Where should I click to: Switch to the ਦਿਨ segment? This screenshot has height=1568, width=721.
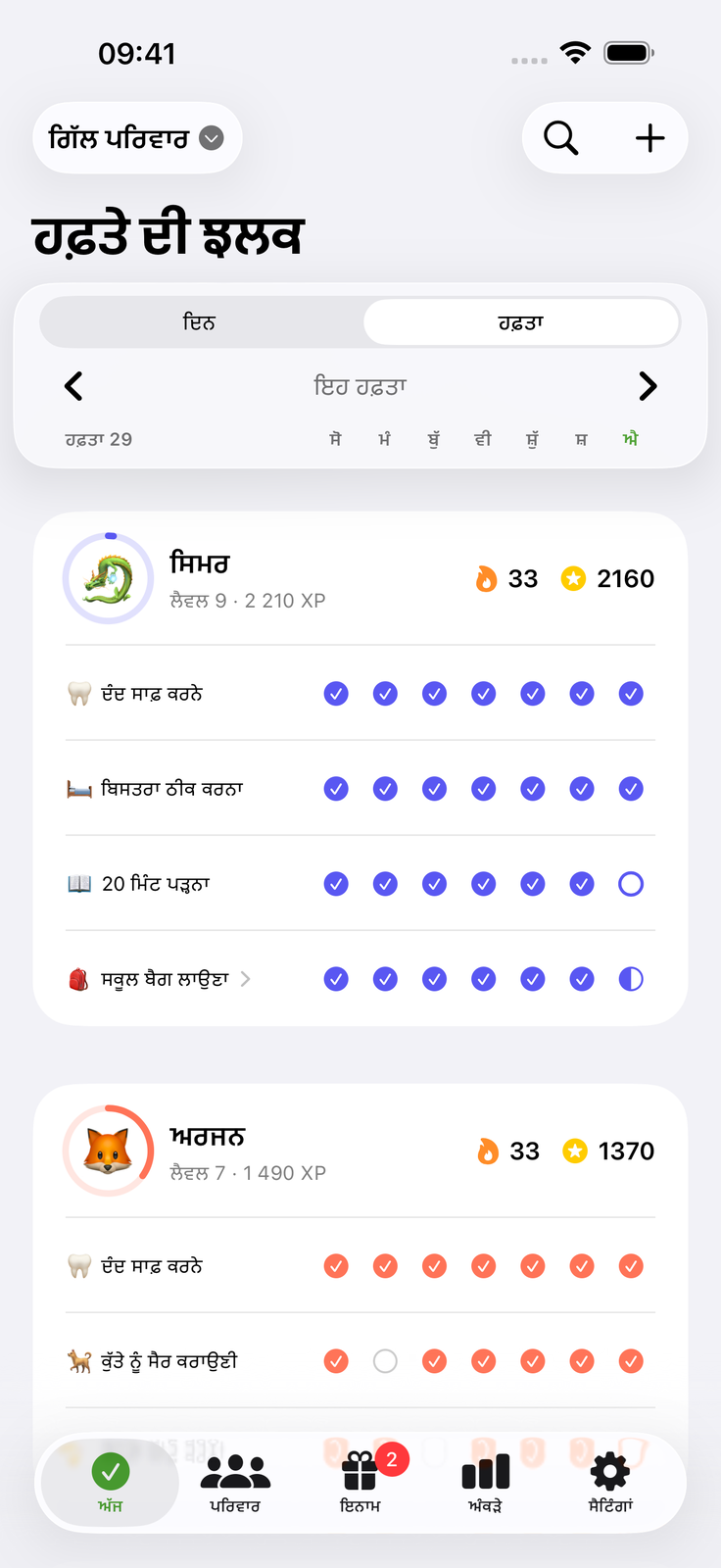coord(200,322)
